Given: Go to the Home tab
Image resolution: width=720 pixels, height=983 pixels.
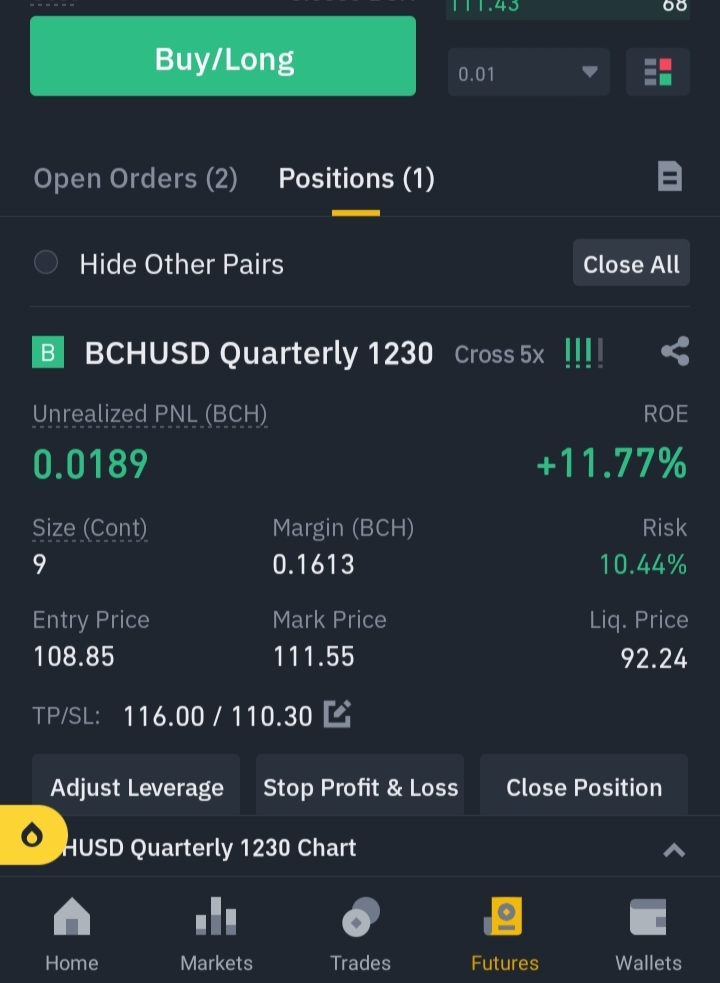Looking at the screenshot, I should (71, 934).
